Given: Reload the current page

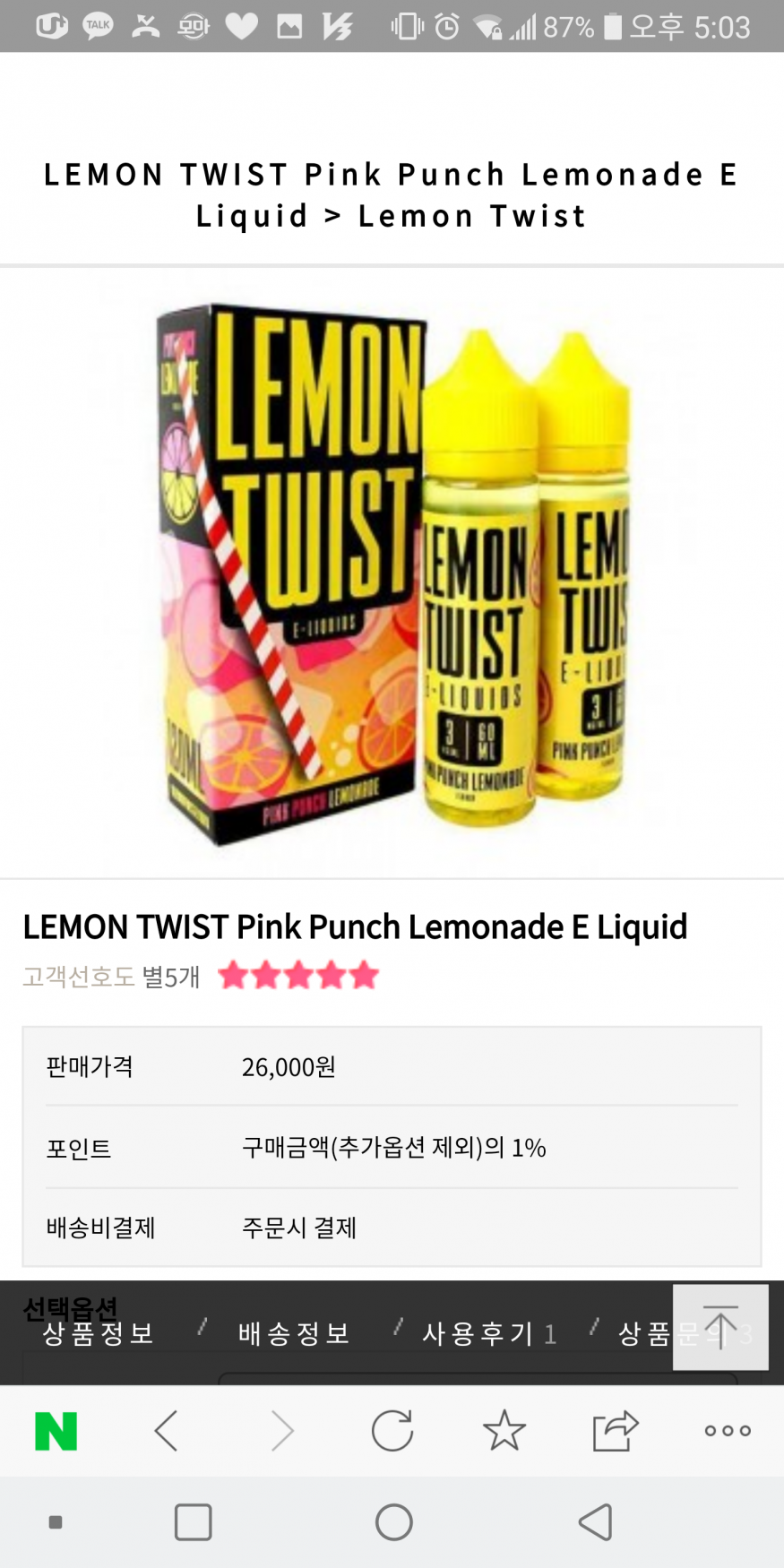Looking at the screenshot, I should pyautogui.click(x=392, y=1431).
